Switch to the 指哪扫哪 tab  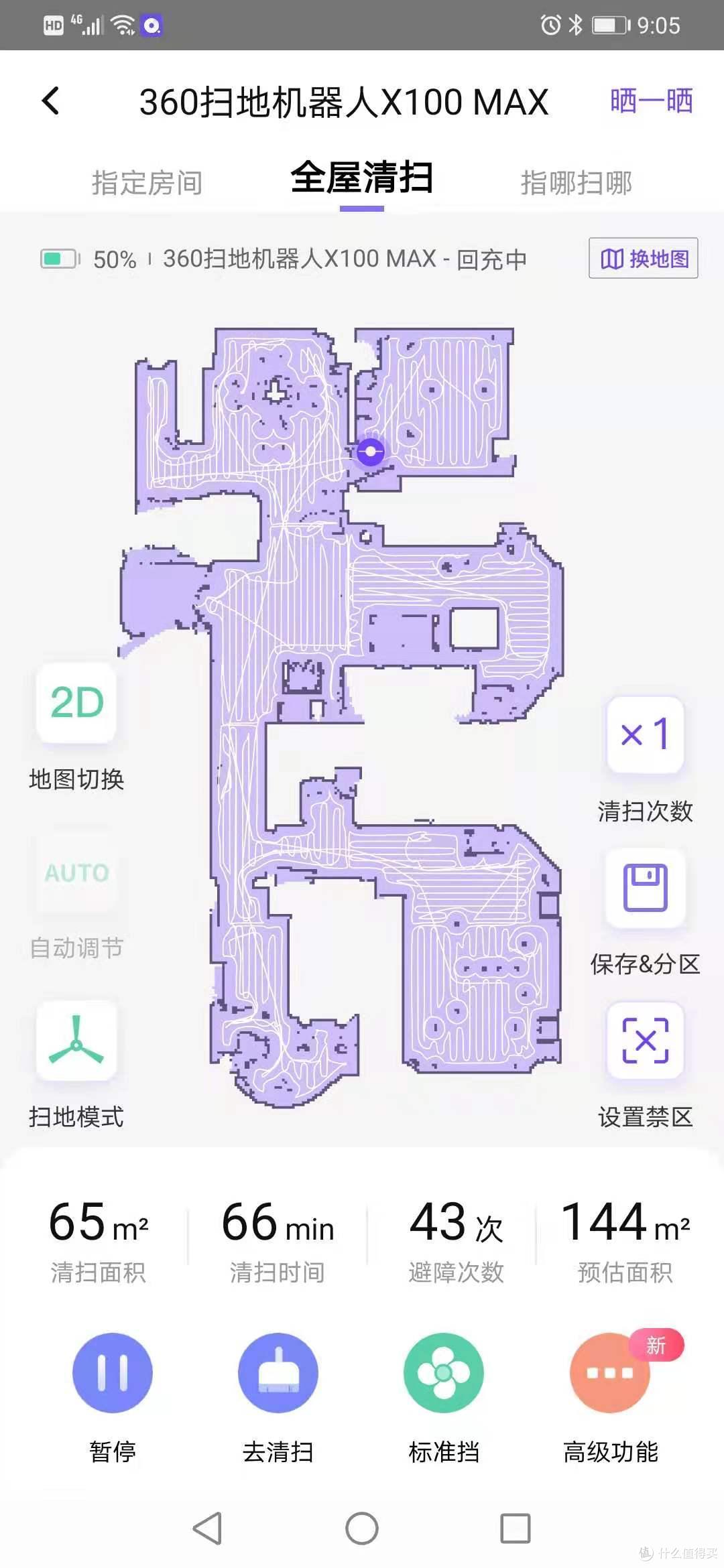577,182
